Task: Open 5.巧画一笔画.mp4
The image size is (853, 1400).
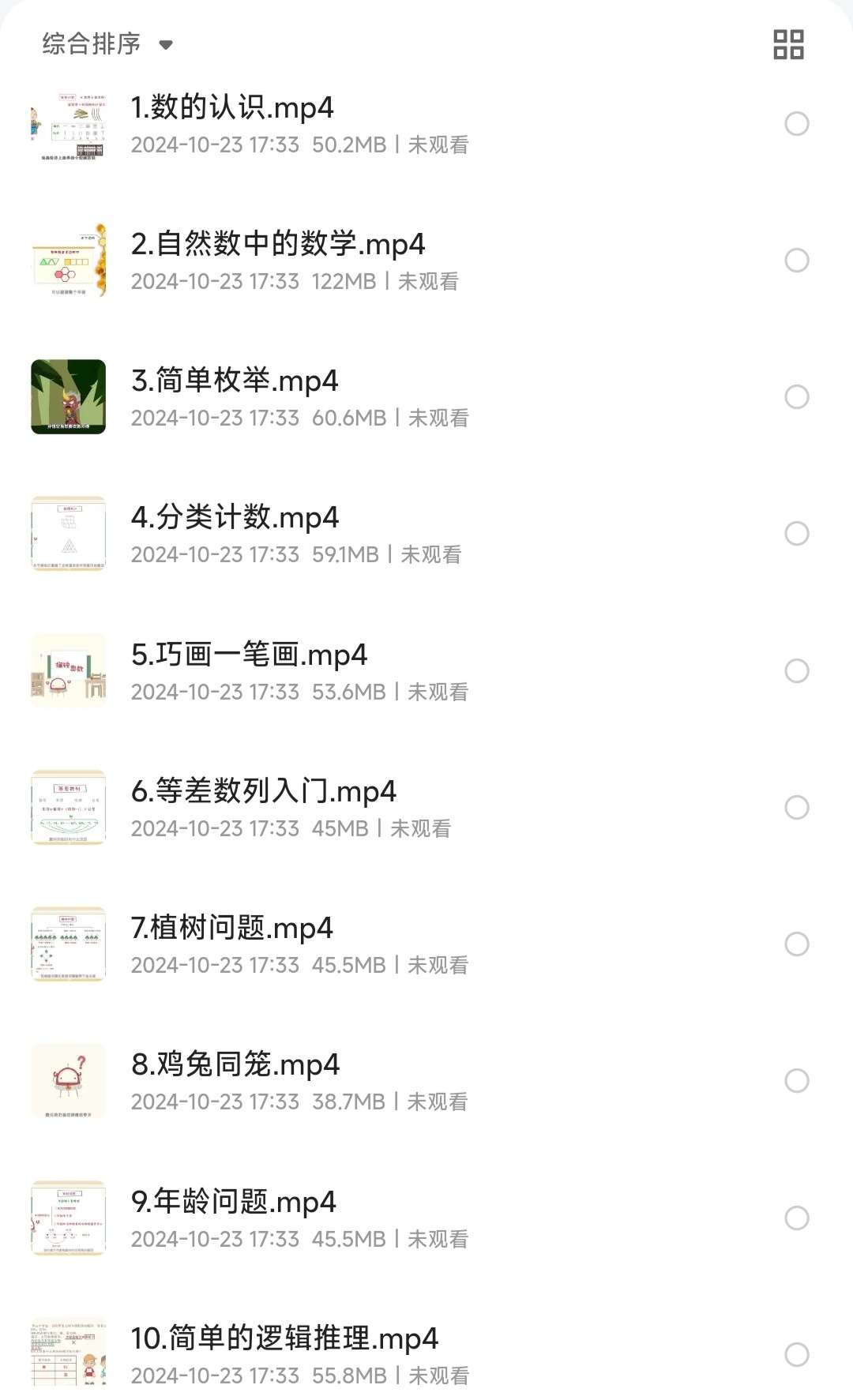Action: (67, 671)
